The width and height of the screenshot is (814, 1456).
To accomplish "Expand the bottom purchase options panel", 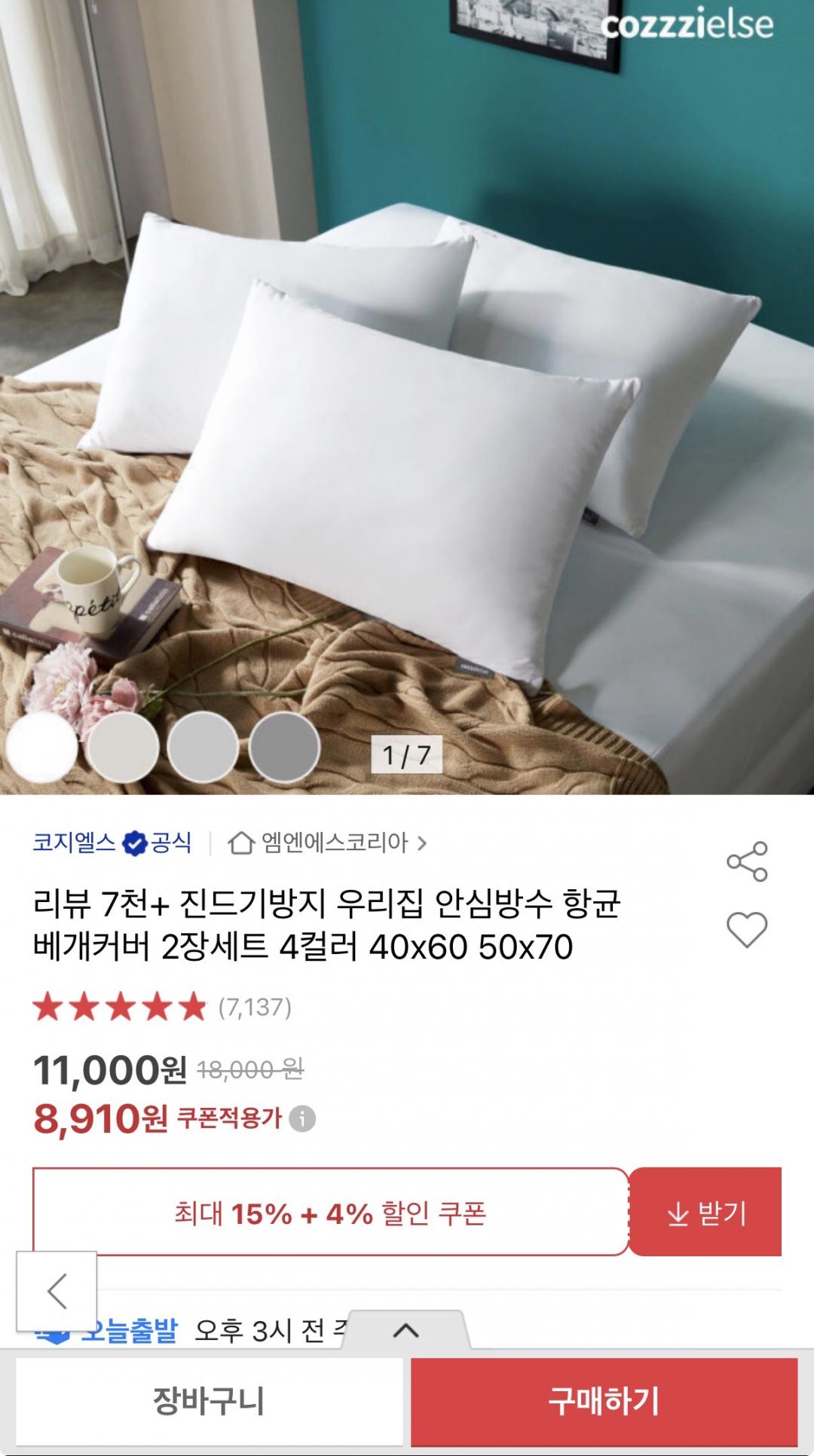I will pyautogui.click(x=406, y=1331).
